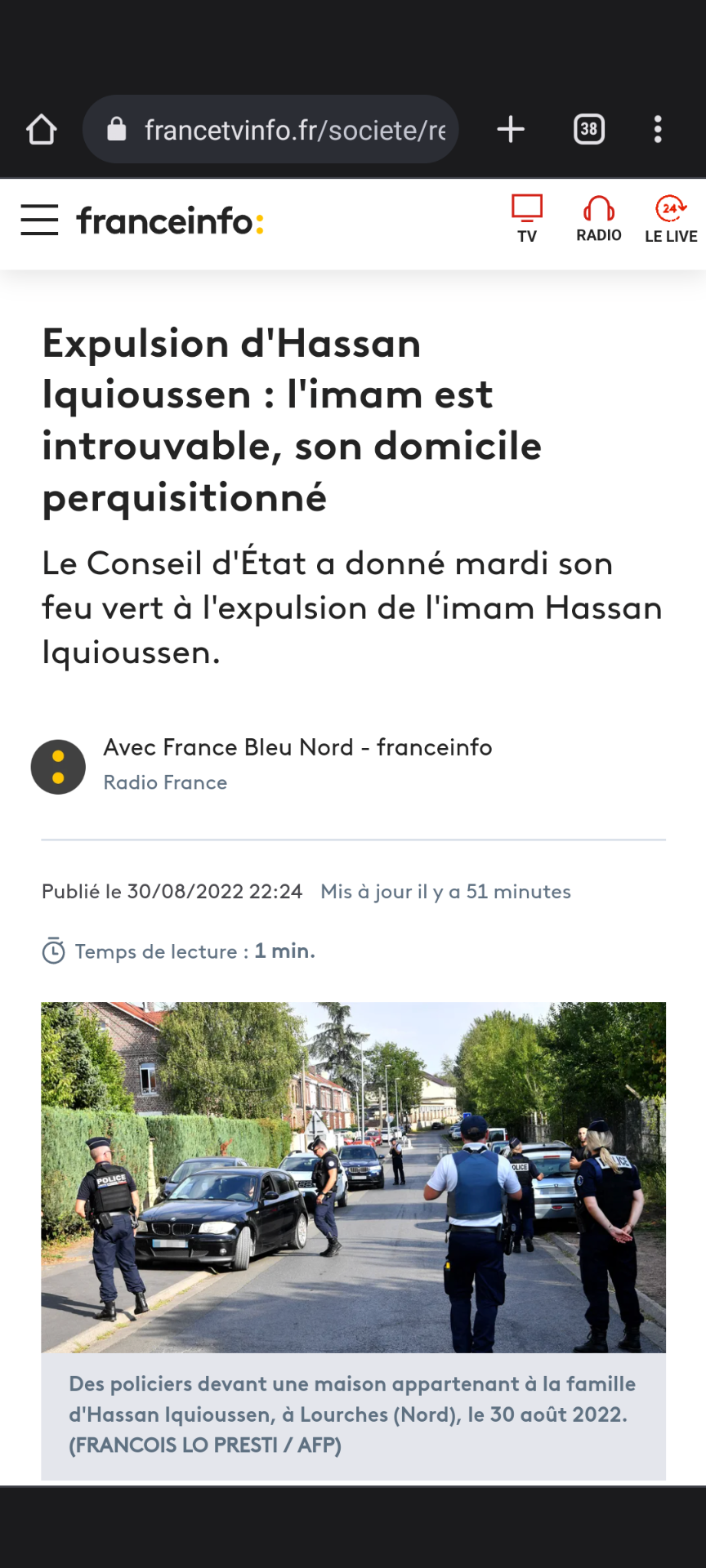Open the Radio France author link

pos(165,782)
